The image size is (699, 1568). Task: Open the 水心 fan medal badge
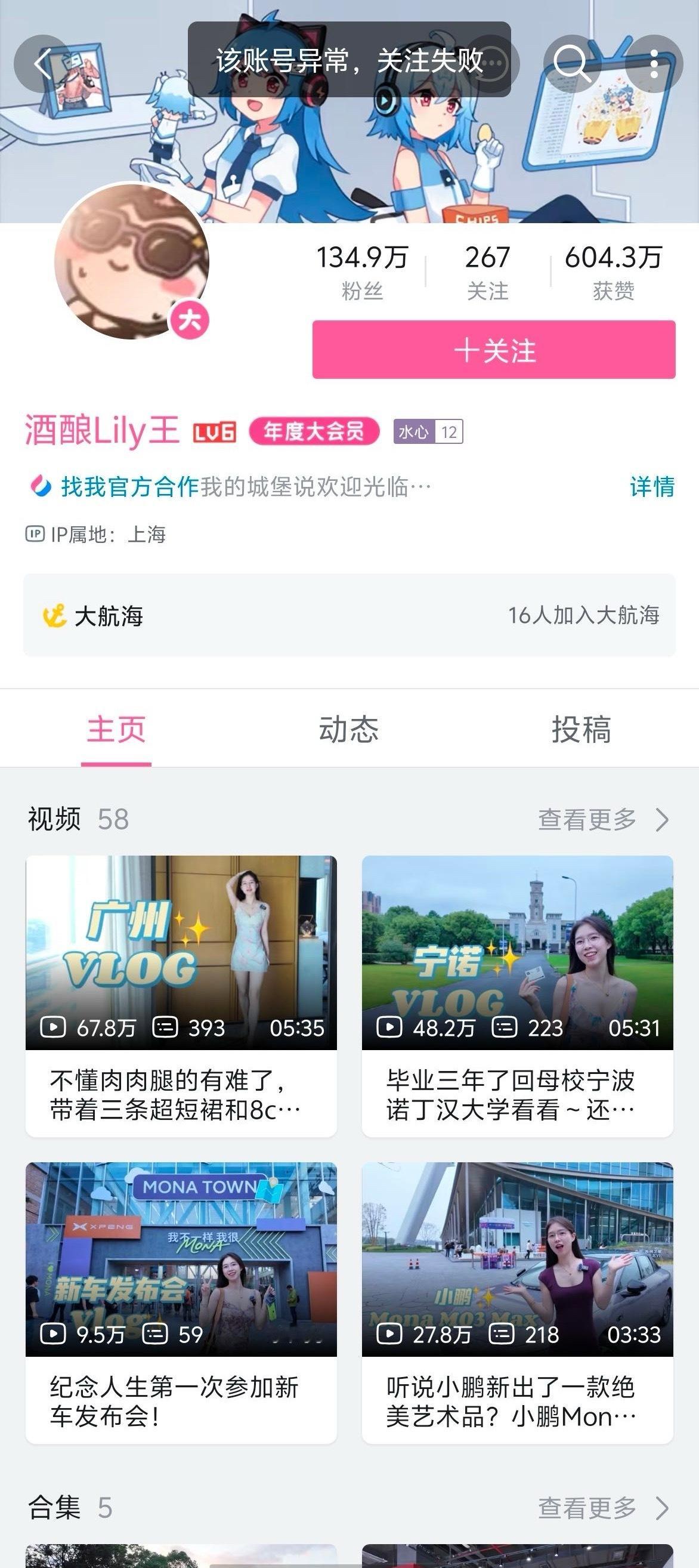[x=428, y=431]
